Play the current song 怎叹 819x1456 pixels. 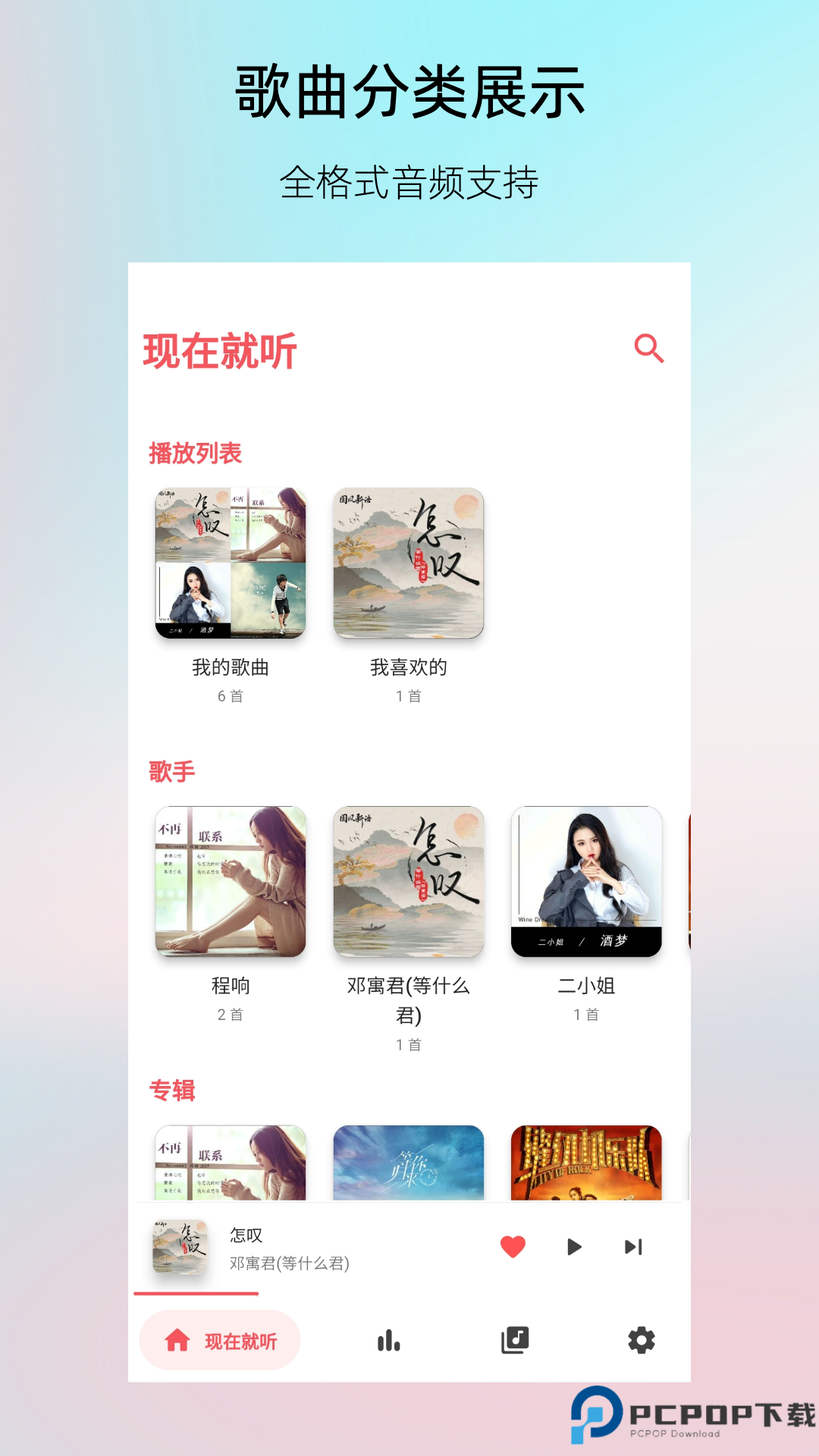pyautogui.click(x=574, y=1246)
